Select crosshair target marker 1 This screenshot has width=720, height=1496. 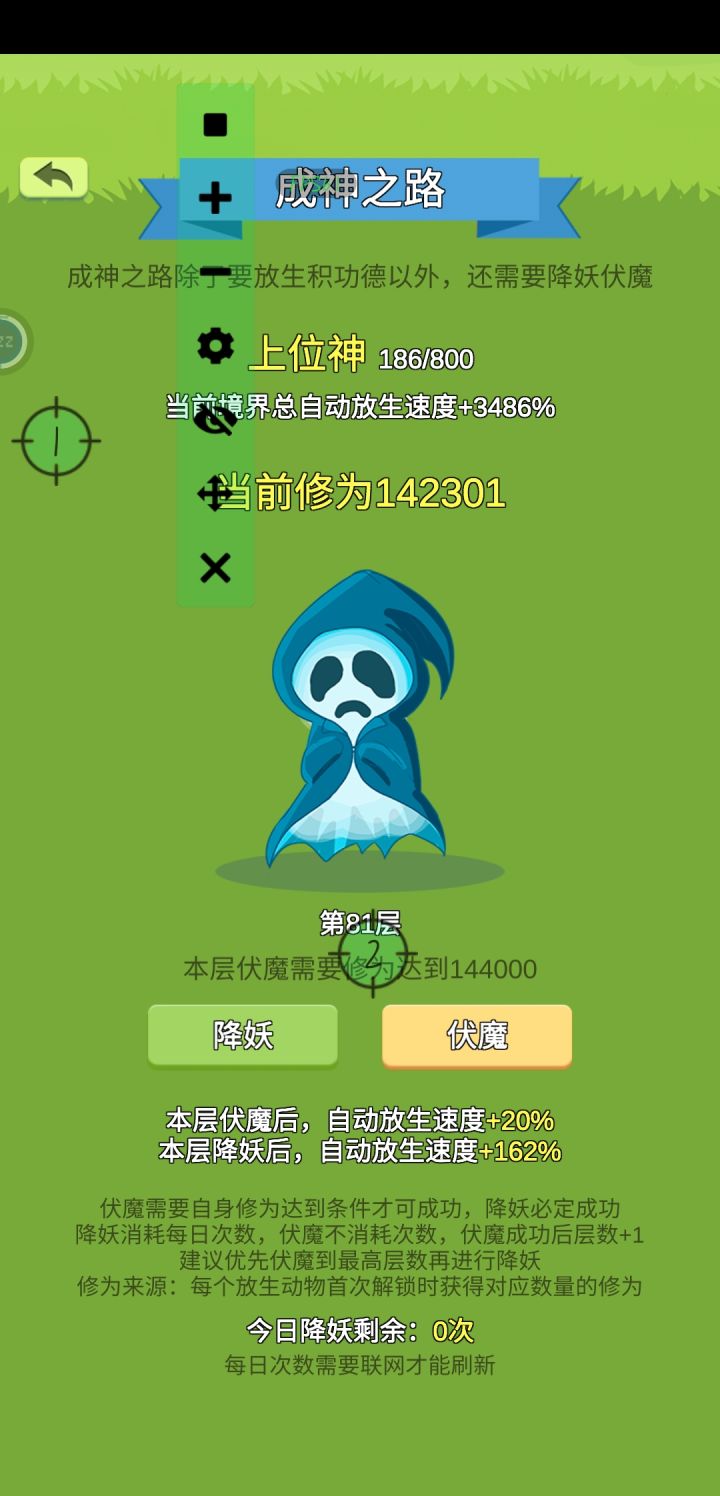click(x=57, y=440)
